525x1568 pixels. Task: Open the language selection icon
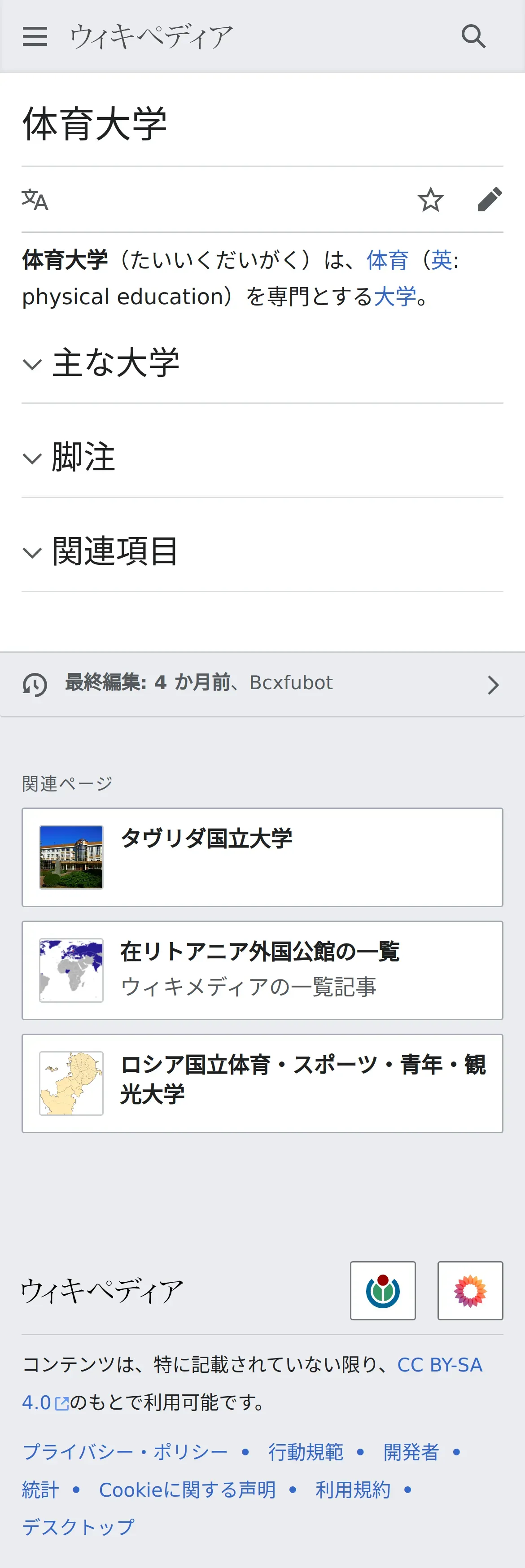35,200
